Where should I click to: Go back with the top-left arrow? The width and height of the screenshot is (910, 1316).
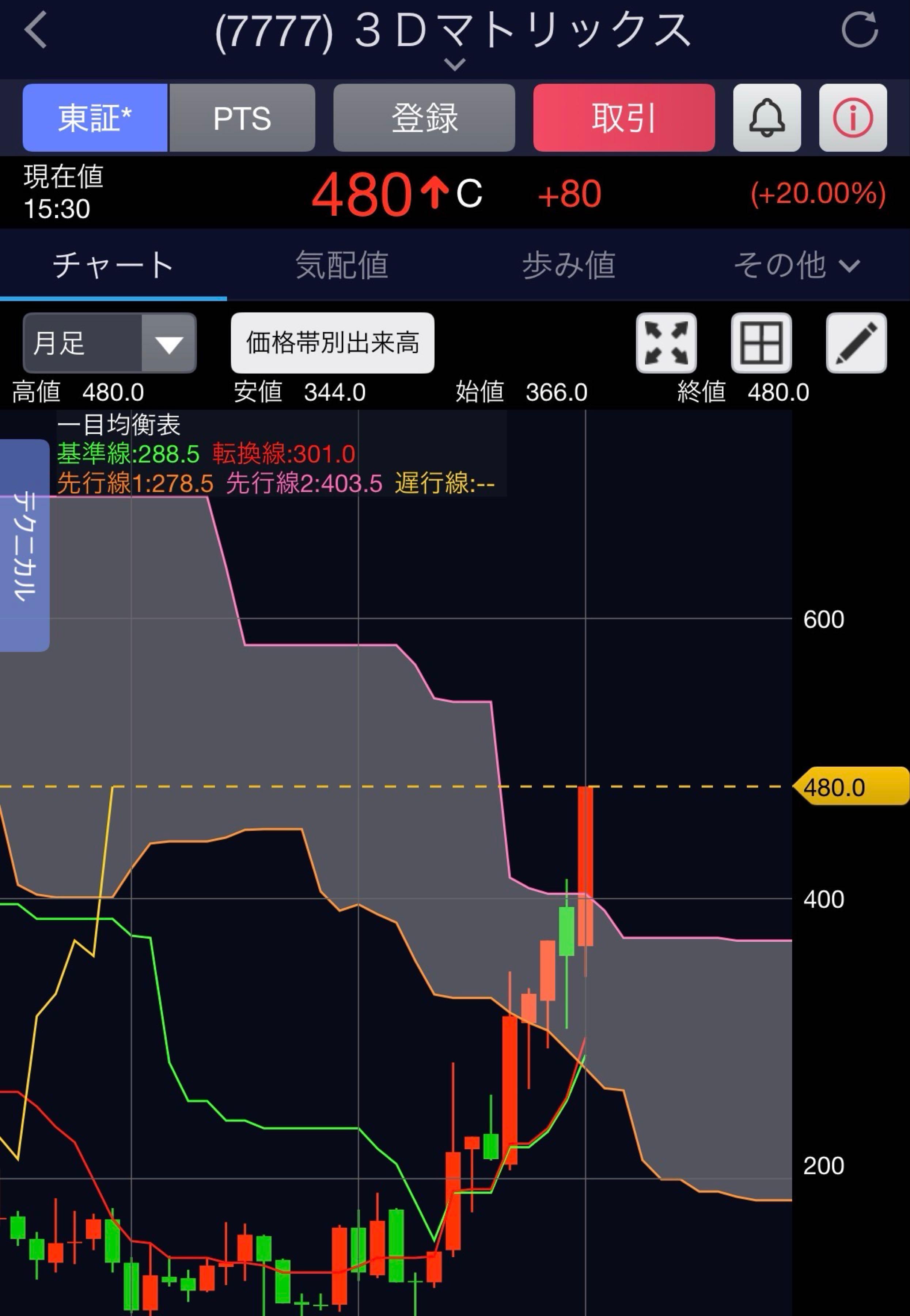click(x=35, y=31)
